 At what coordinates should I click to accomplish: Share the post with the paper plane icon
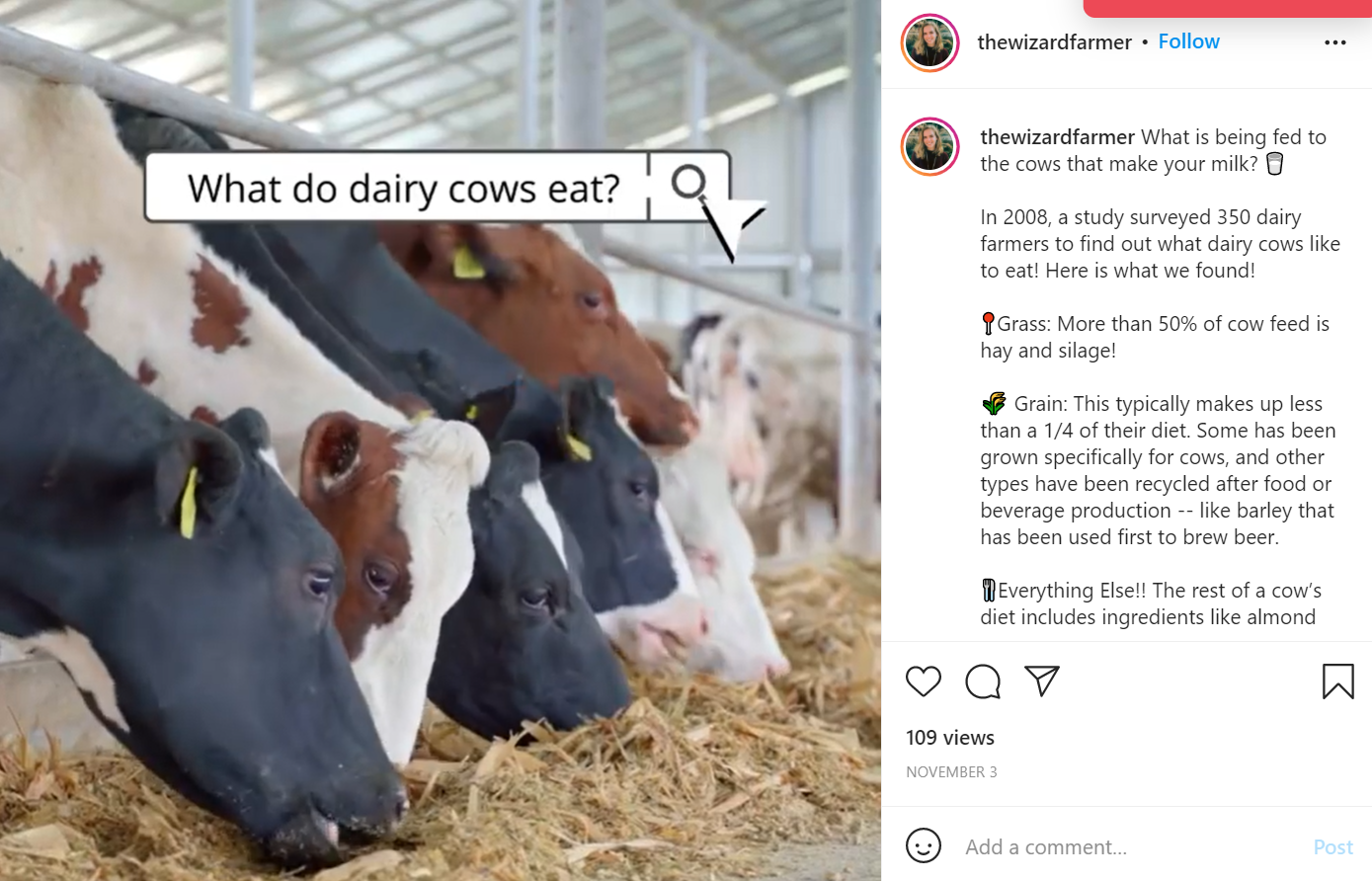click(1042, 681)
